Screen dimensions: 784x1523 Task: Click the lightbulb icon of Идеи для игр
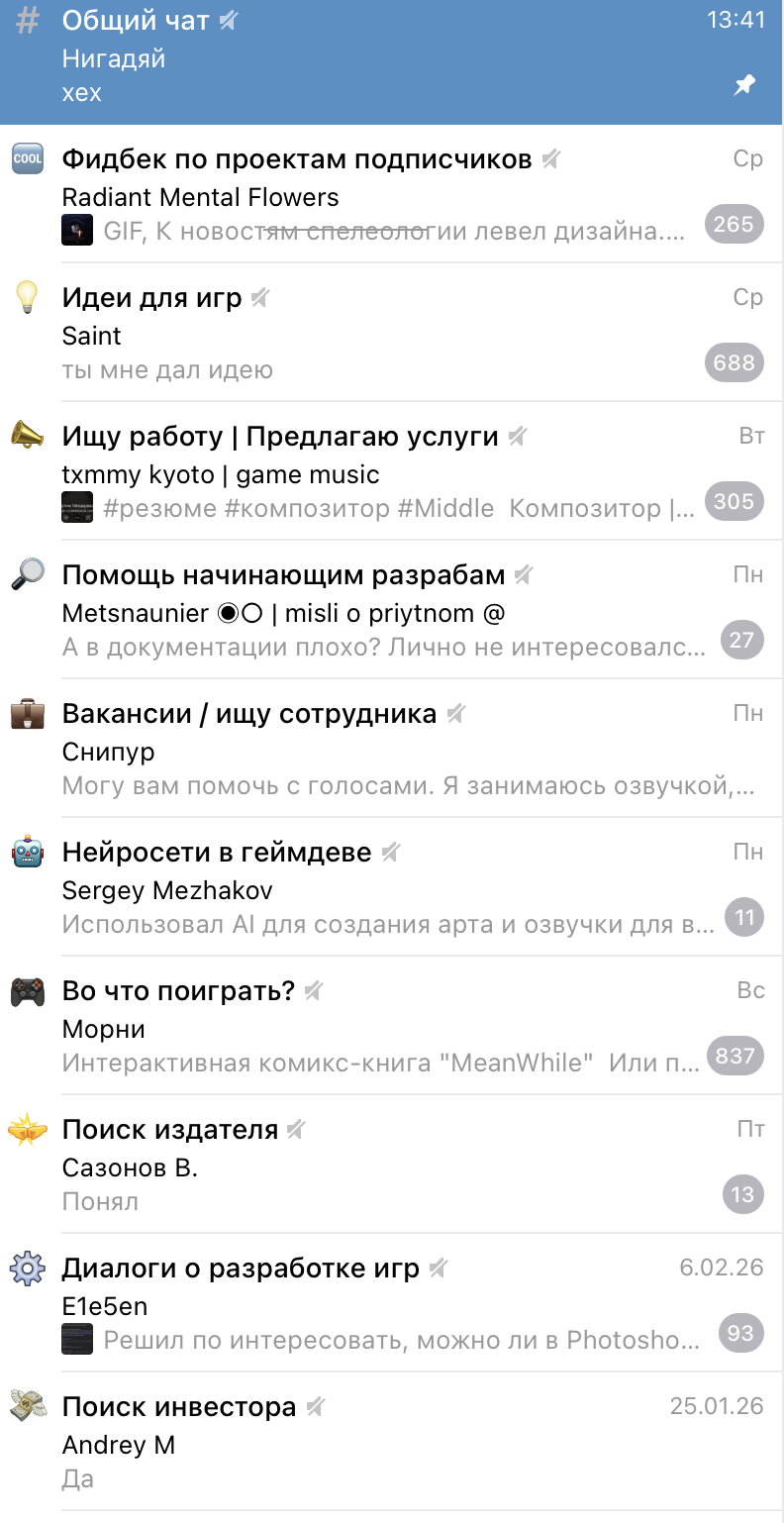click(x=27, y=297)
